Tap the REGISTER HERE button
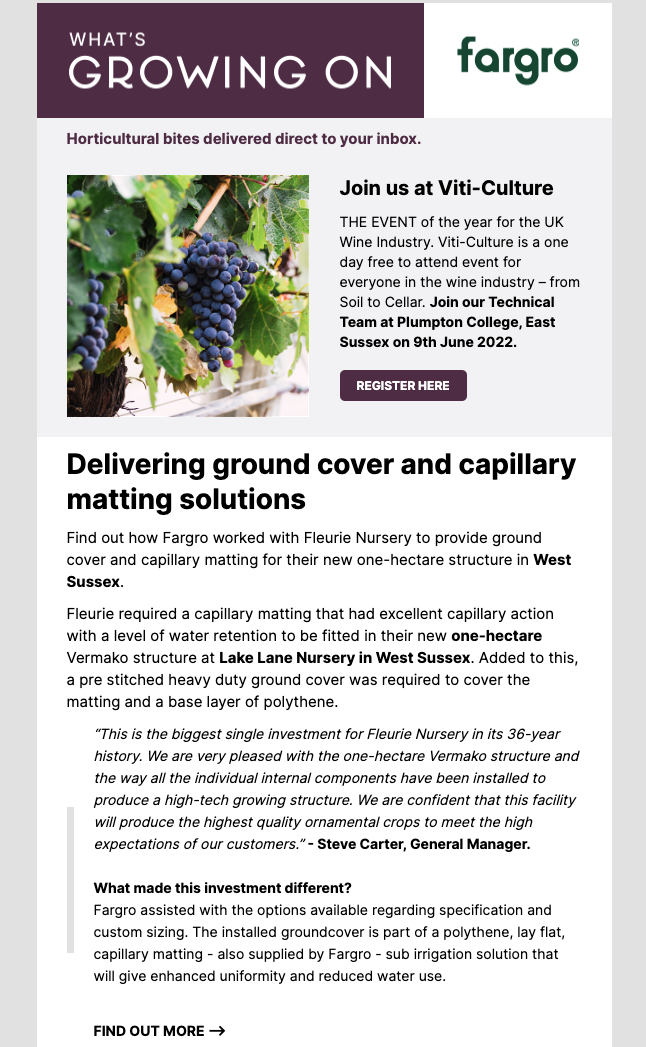This screenshot has height=1047, width=646. pyautogui.click(x=403, y=386)
